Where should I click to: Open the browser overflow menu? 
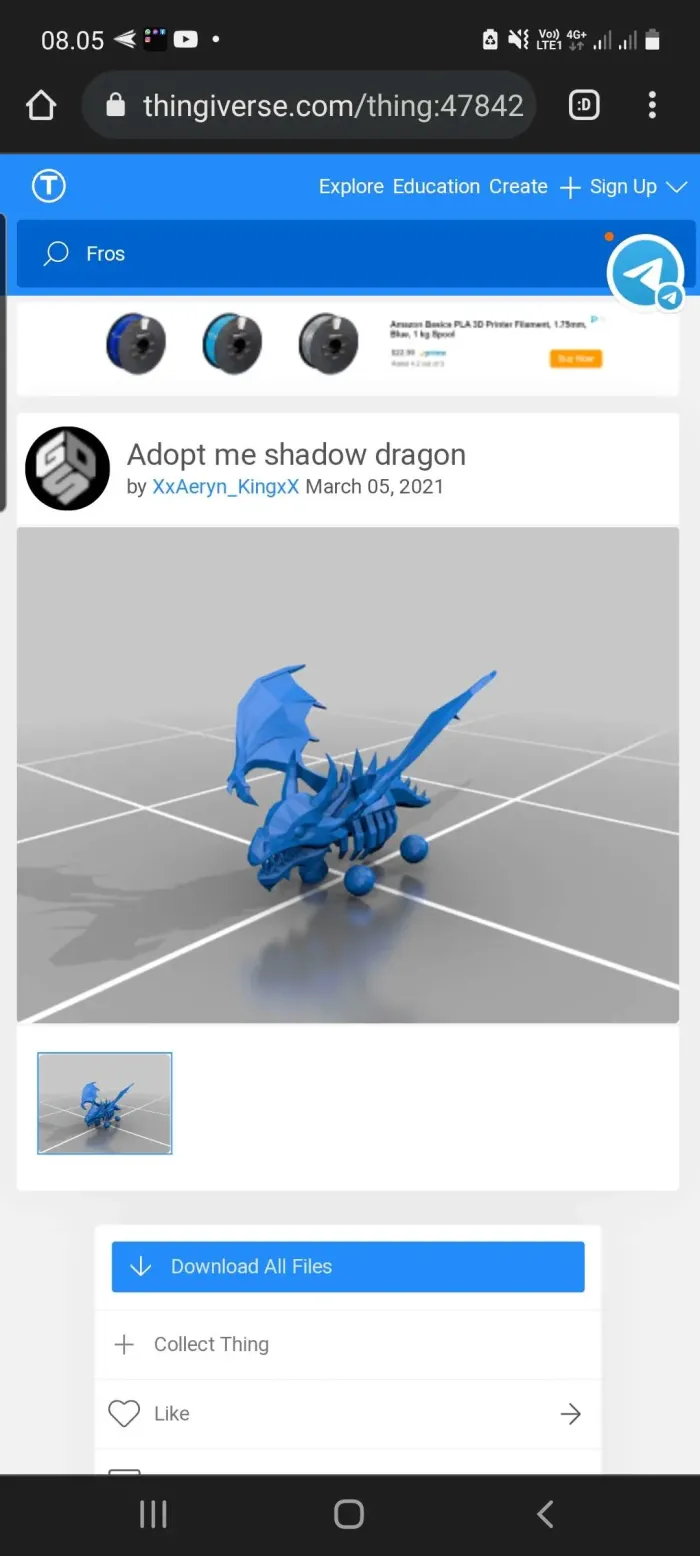point(652,105)
